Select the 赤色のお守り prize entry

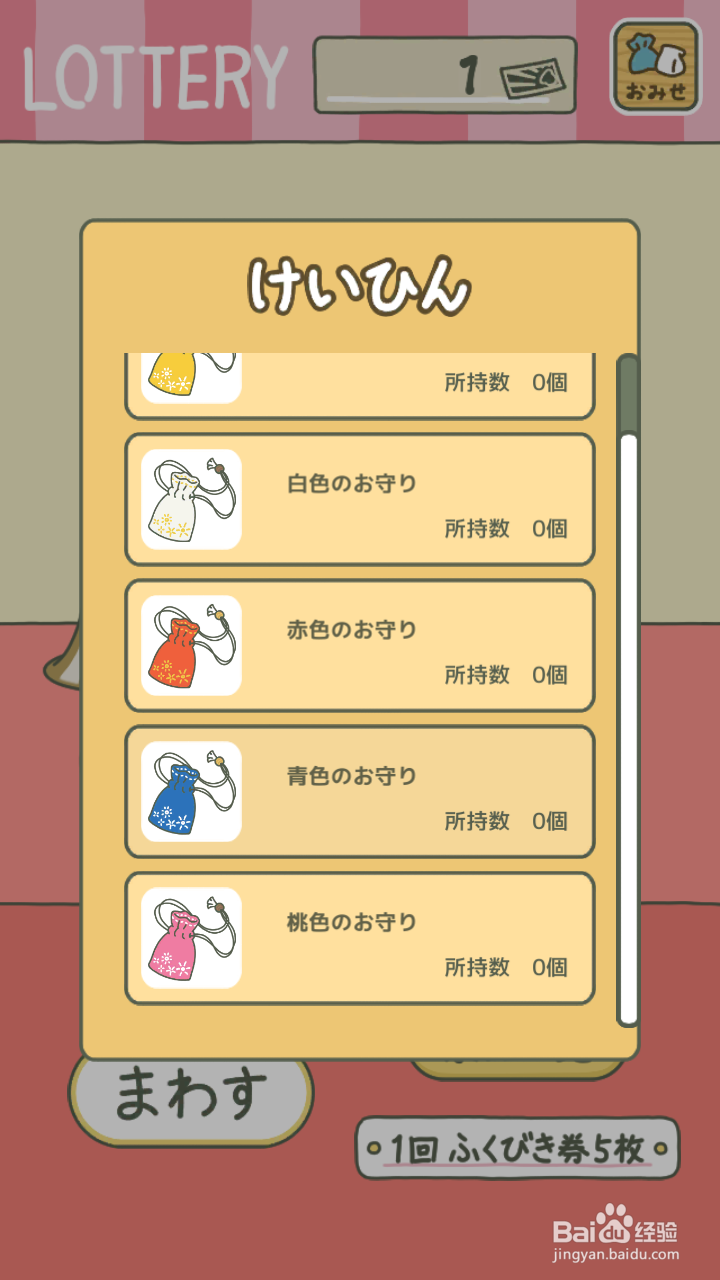[358, 646]
